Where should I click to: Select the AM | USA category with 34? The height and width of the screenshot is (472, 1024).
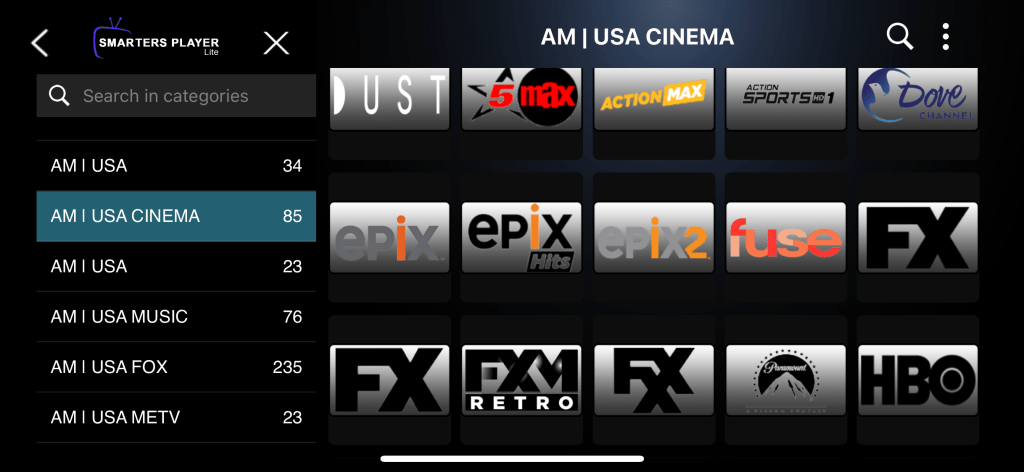pos(176,166)
